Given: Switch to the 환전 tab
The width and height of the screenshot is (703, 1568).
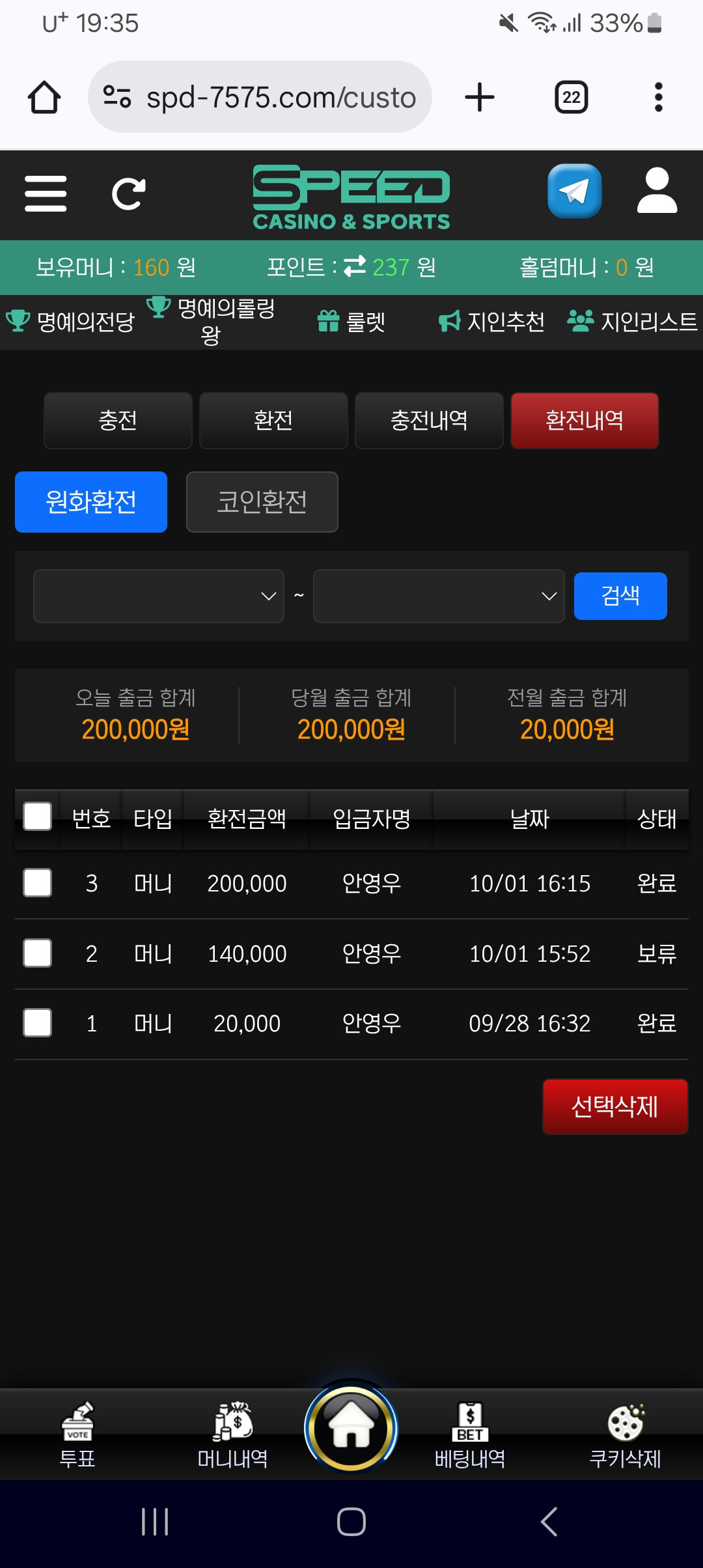Looking at the screenshot, I should point(273,421).
